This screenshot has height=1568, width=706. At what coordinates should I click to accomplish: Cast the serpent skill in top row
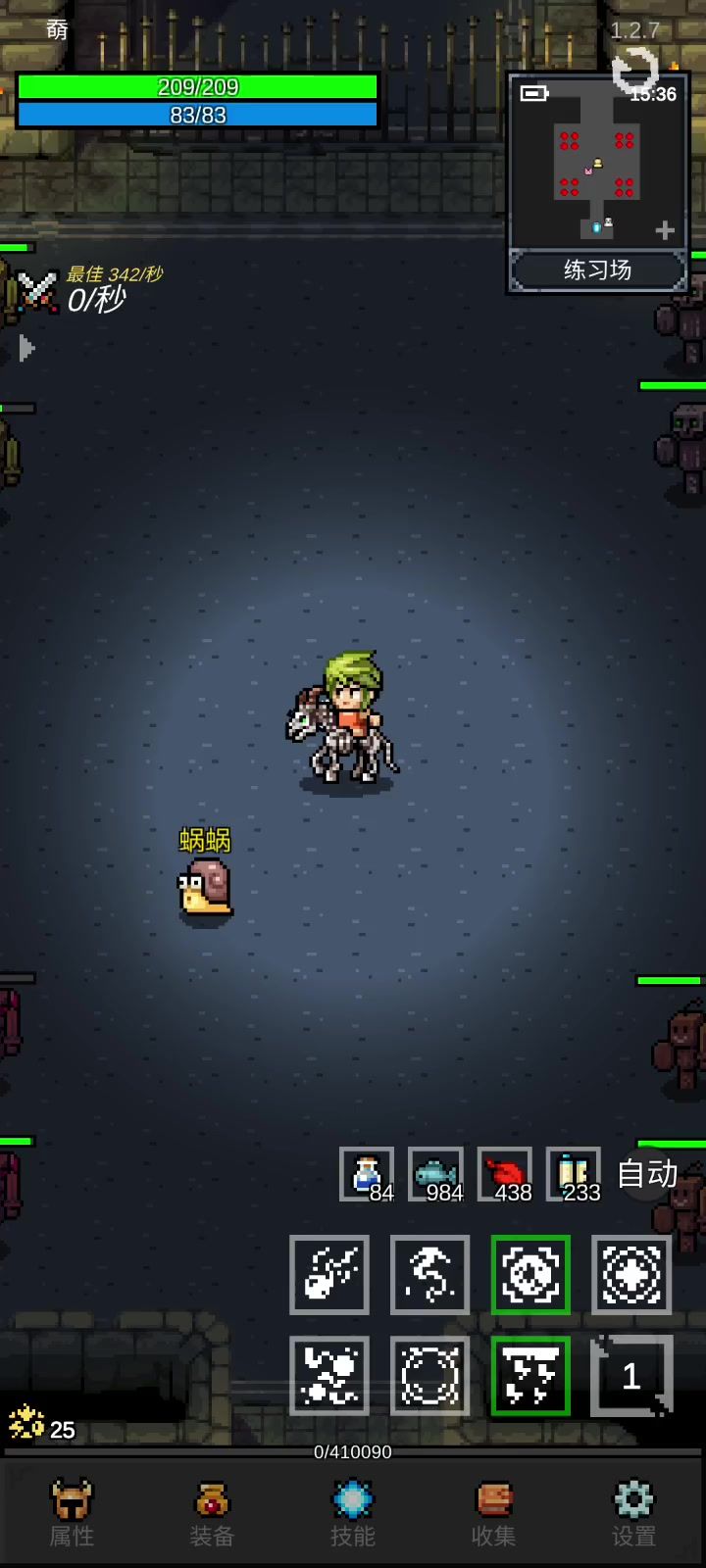(429, 1274)
